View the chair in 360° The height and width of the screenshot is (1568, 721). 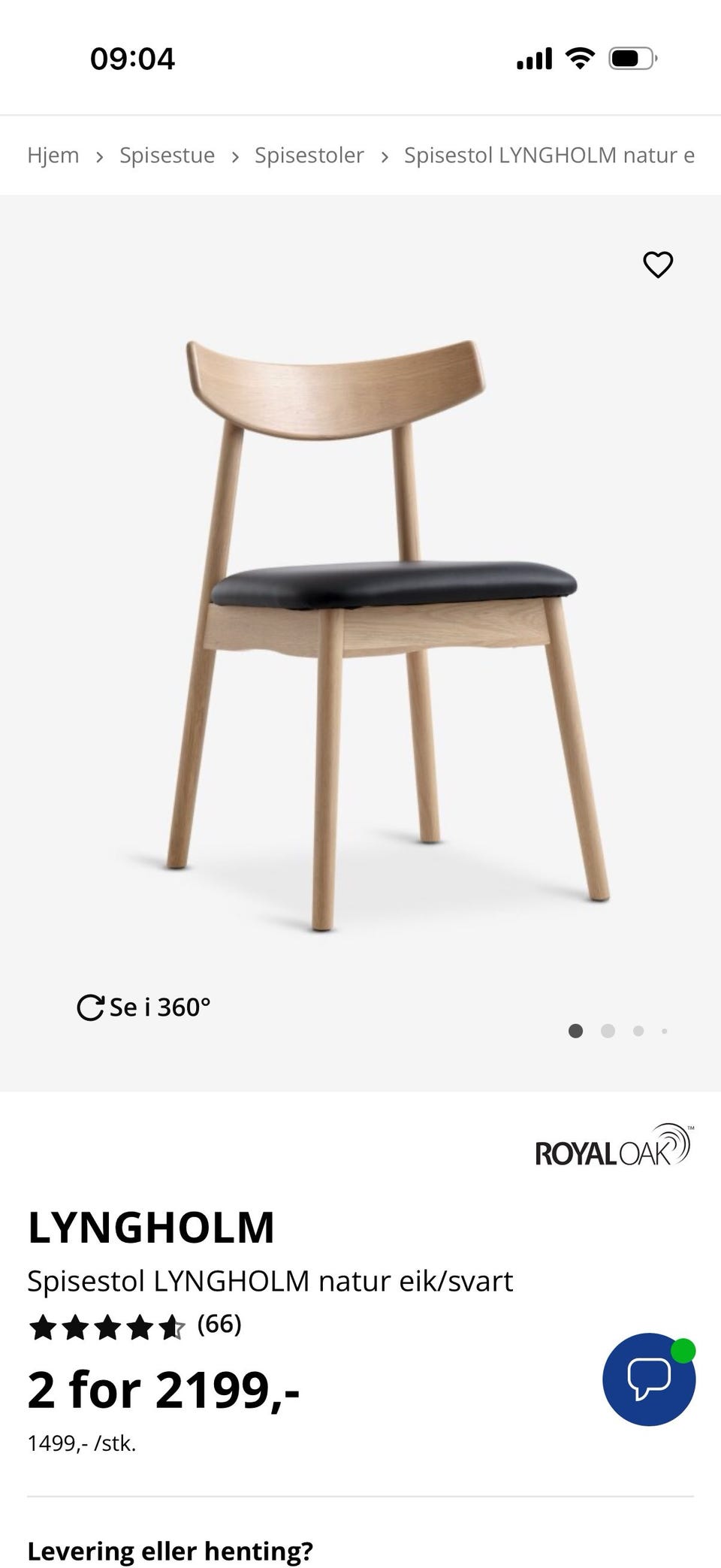click(x=144, y=1008)
